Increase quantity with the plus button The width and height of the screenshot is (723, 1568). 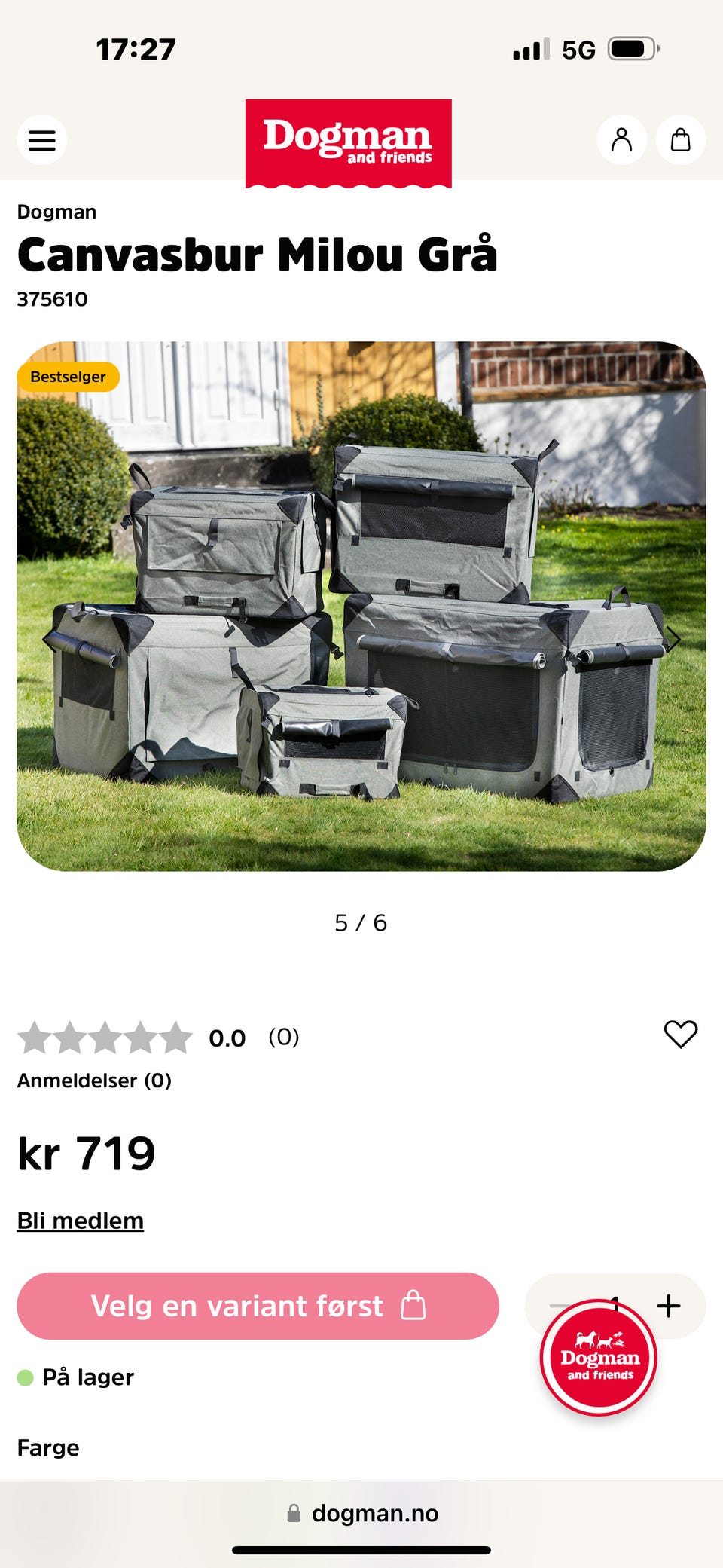click(x=667, y=1306)
